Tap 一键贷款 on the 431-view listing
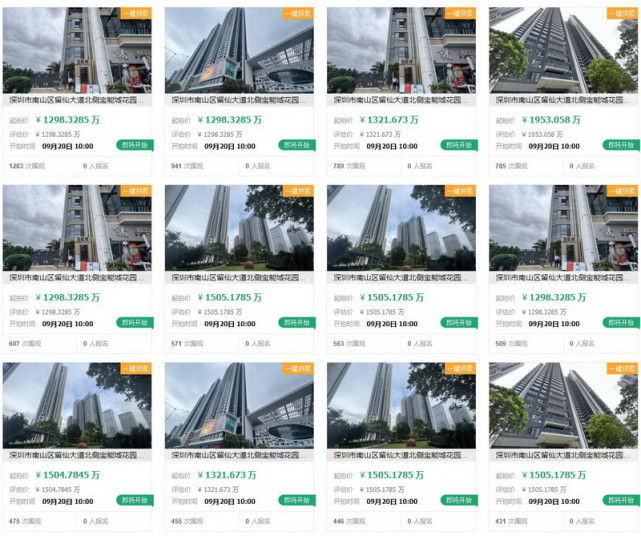This screenshot has width=641, height=536. [621, 368]
